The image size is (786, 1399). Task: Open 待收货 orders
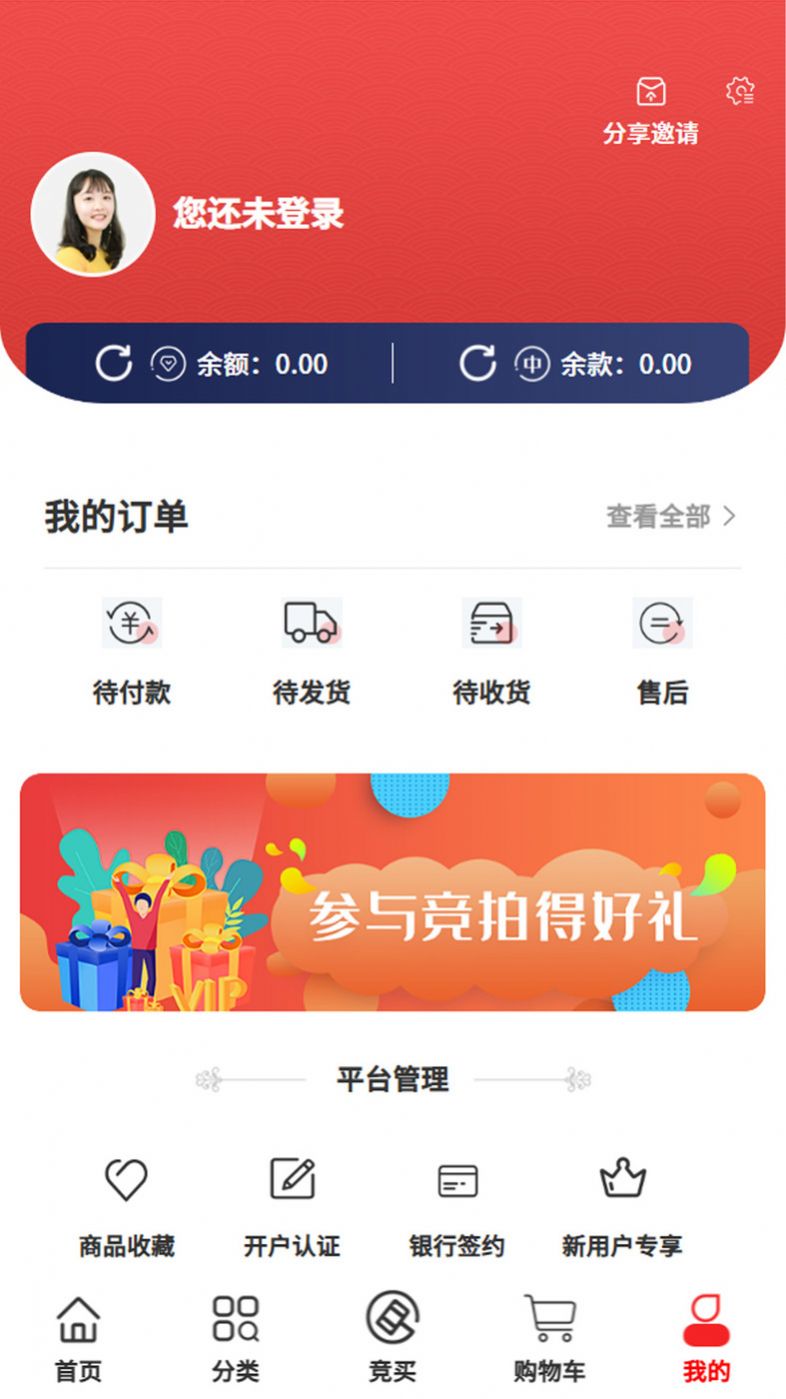[x=491, y=648]
